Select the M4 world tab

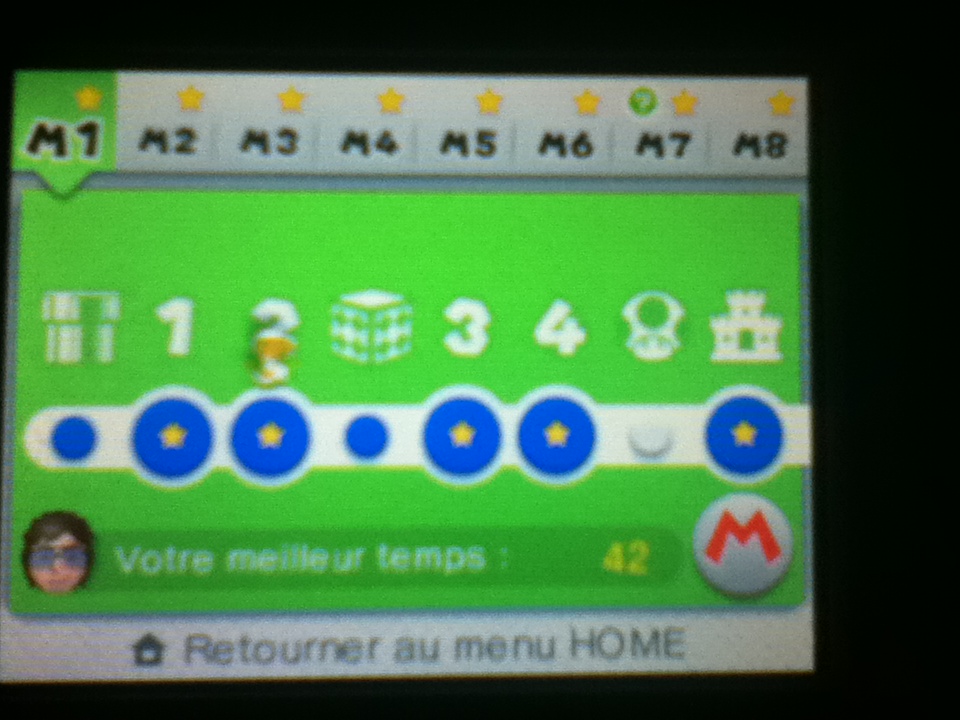369,141
